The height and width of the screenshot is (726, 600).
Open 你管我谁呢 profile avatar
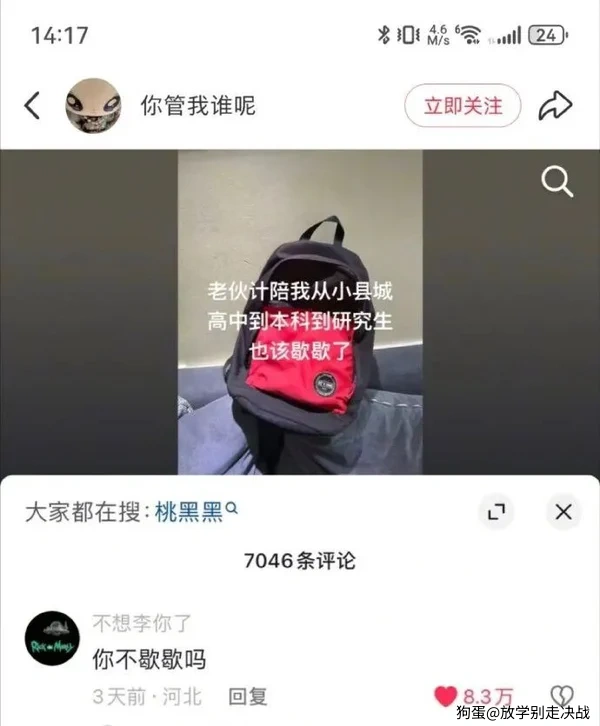coord(93,105)
